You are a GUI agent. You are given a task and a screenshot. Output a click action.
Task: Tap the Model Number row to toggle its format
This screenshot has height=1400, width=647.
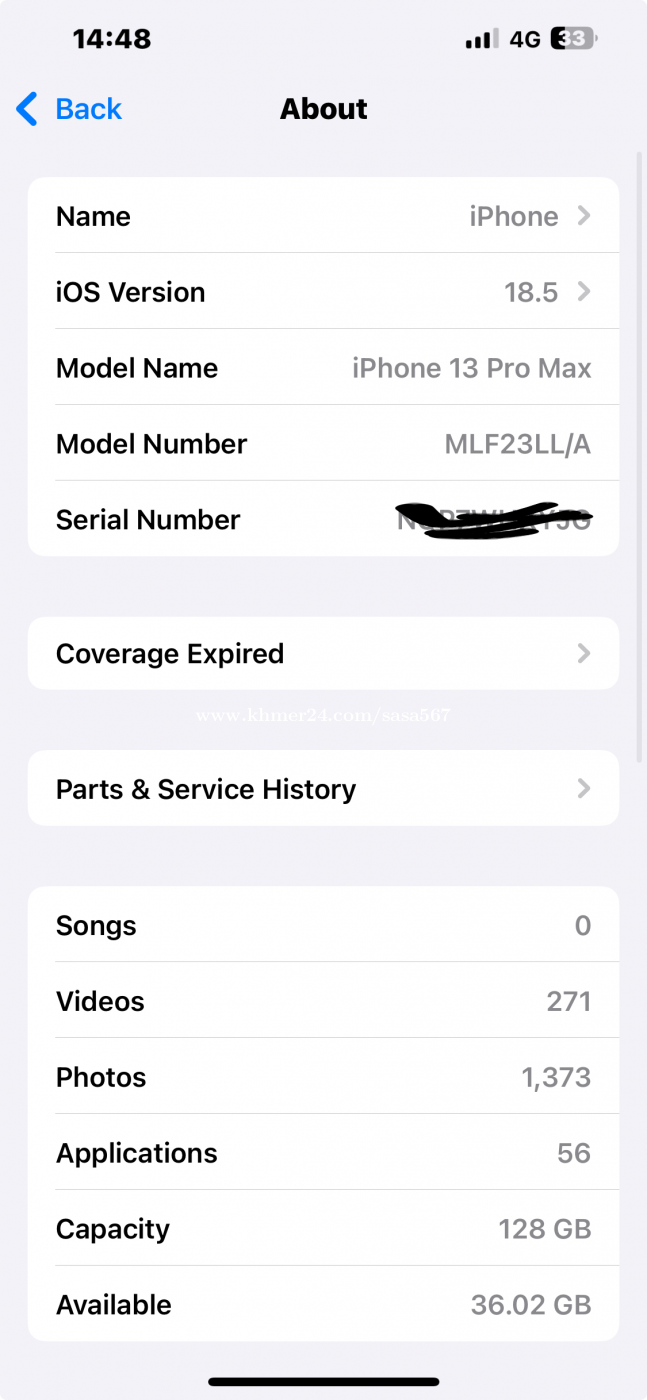pos(323,444)
